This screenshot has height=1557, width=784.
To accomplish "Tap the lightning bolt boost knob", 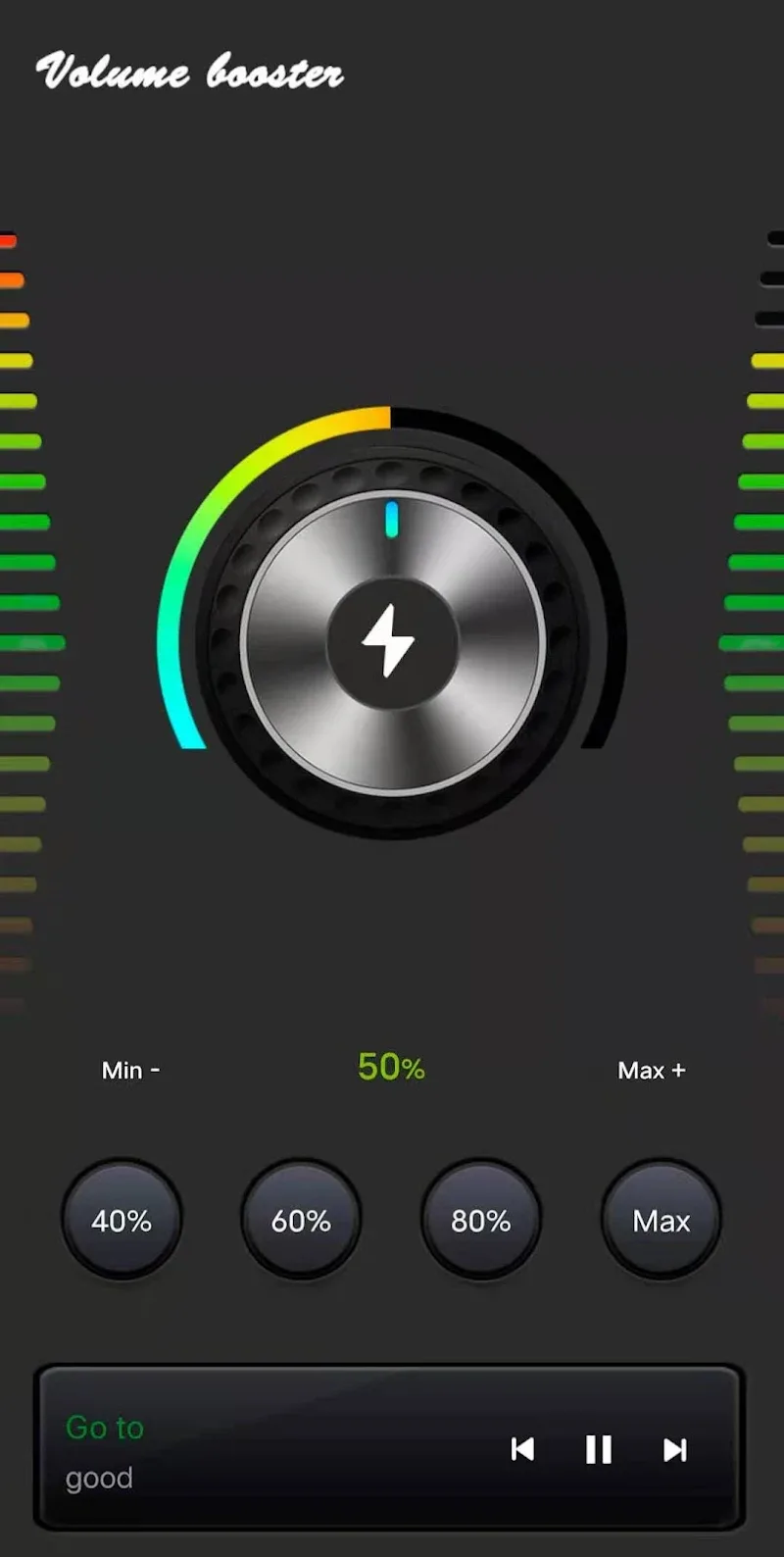I will coord(391,641).
